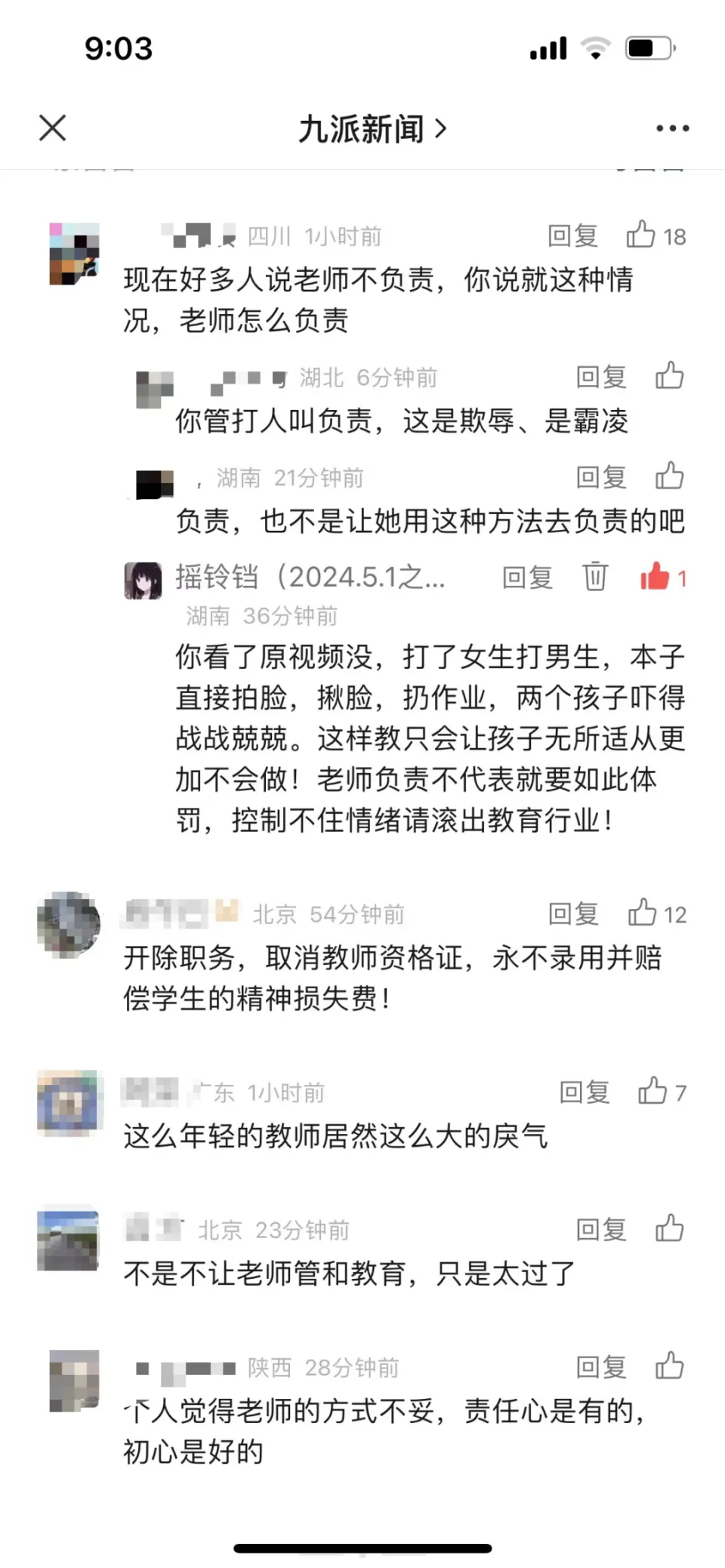This screenshot has width=725, height=1568.
Task: Reply to the 北京 comment from 54分钟前
Action: pyautogui.click(x=572, y=914)
